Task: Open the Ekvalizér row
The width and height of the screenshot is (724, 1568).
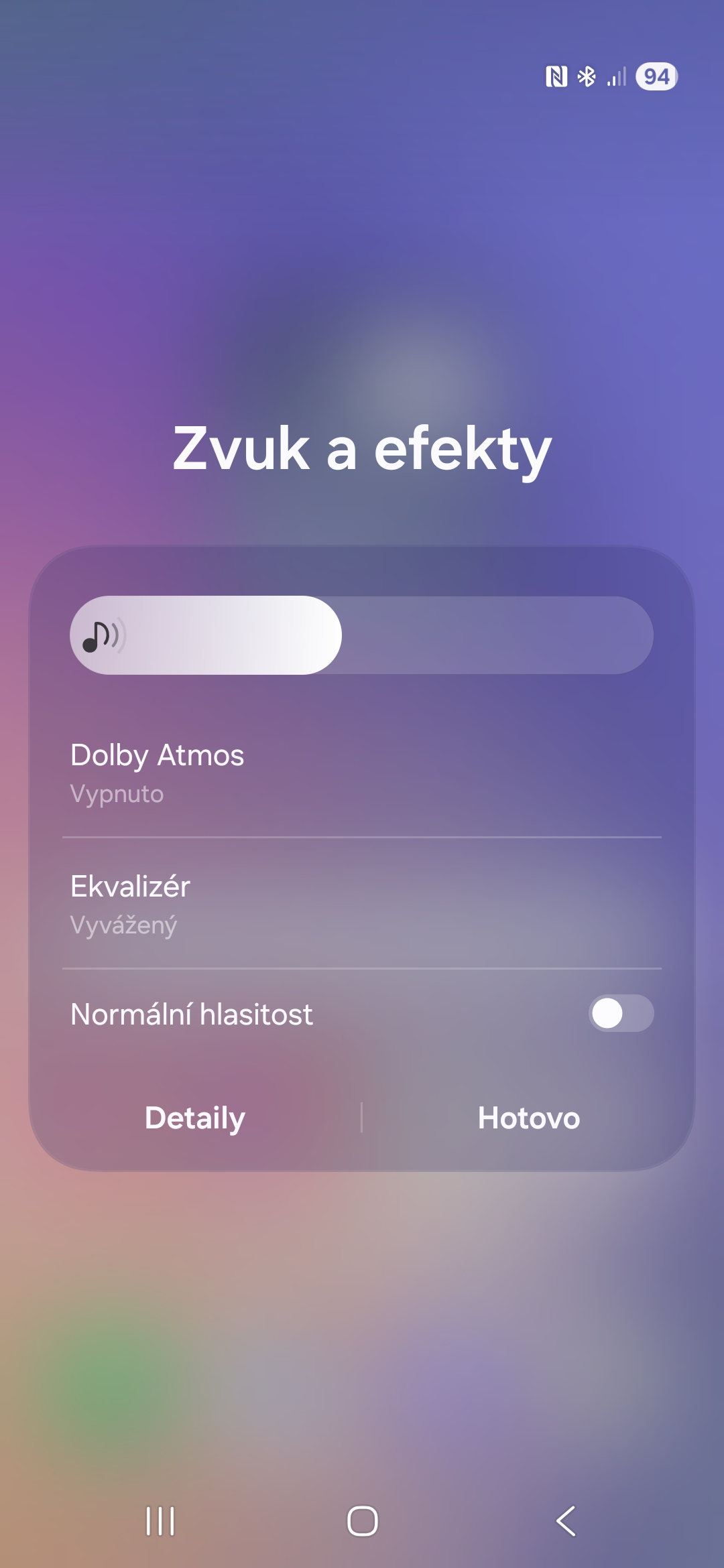Action: [362, 904]
